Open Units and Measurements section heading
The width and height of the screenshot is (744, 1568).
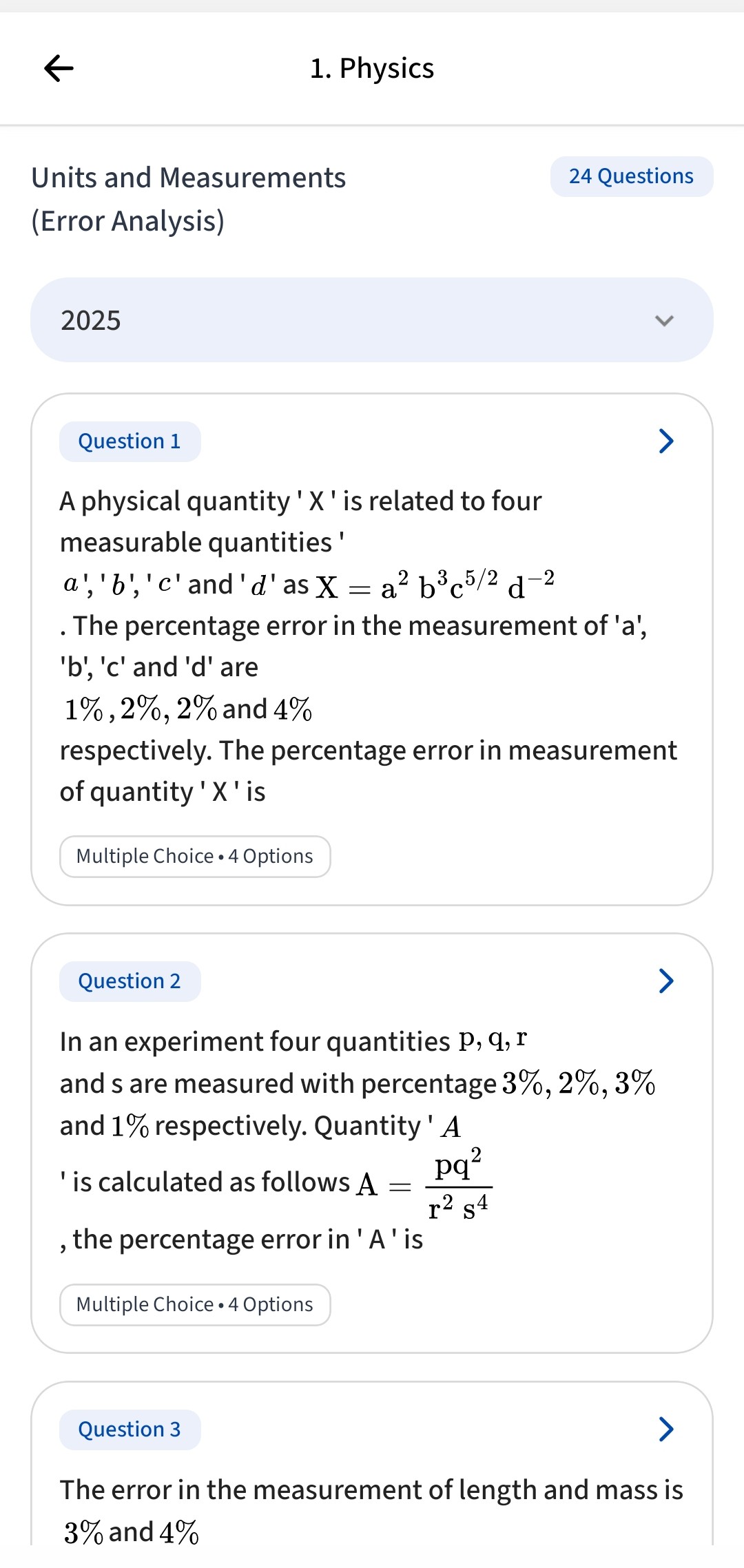point(189,177)
